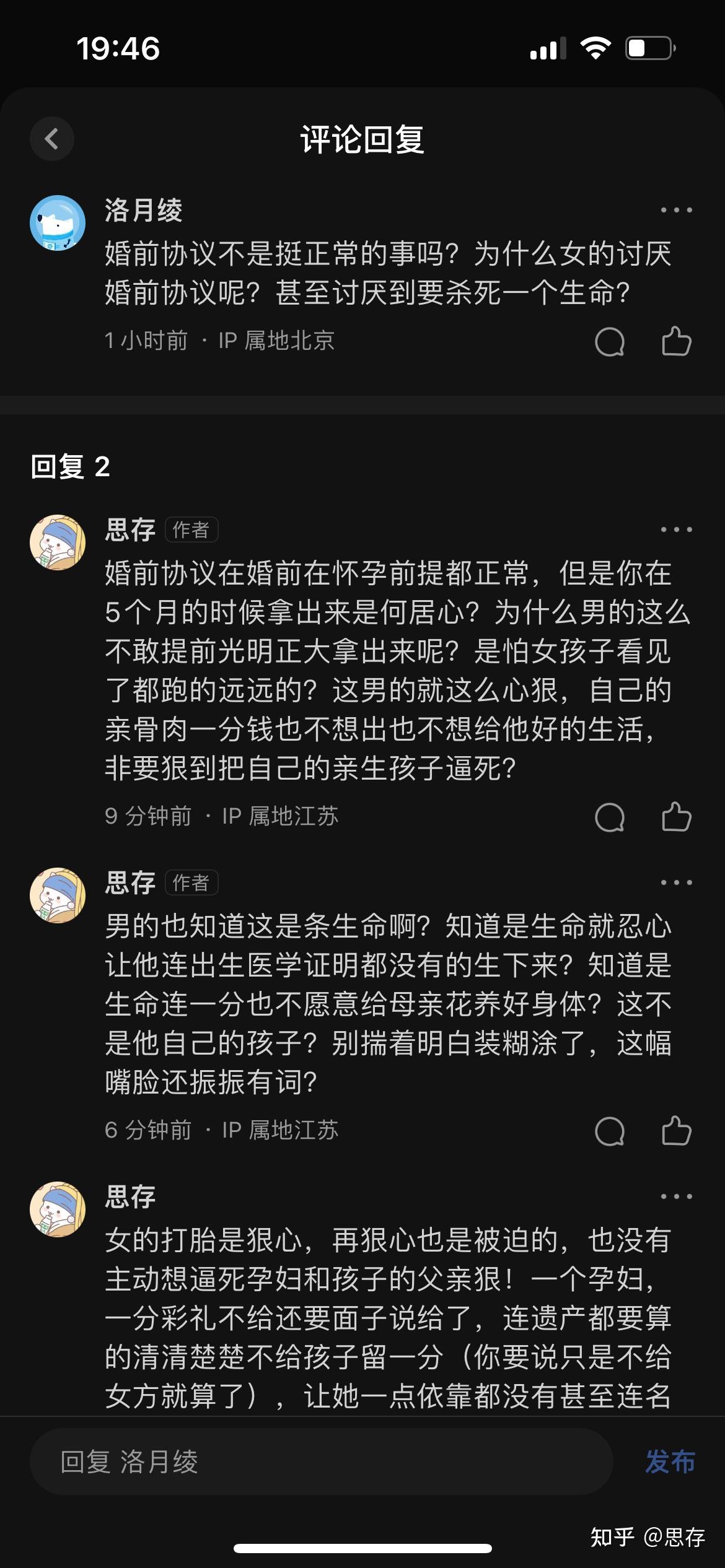Like 洛月绫's comment
725x1568 pixels.
point(676,341)
